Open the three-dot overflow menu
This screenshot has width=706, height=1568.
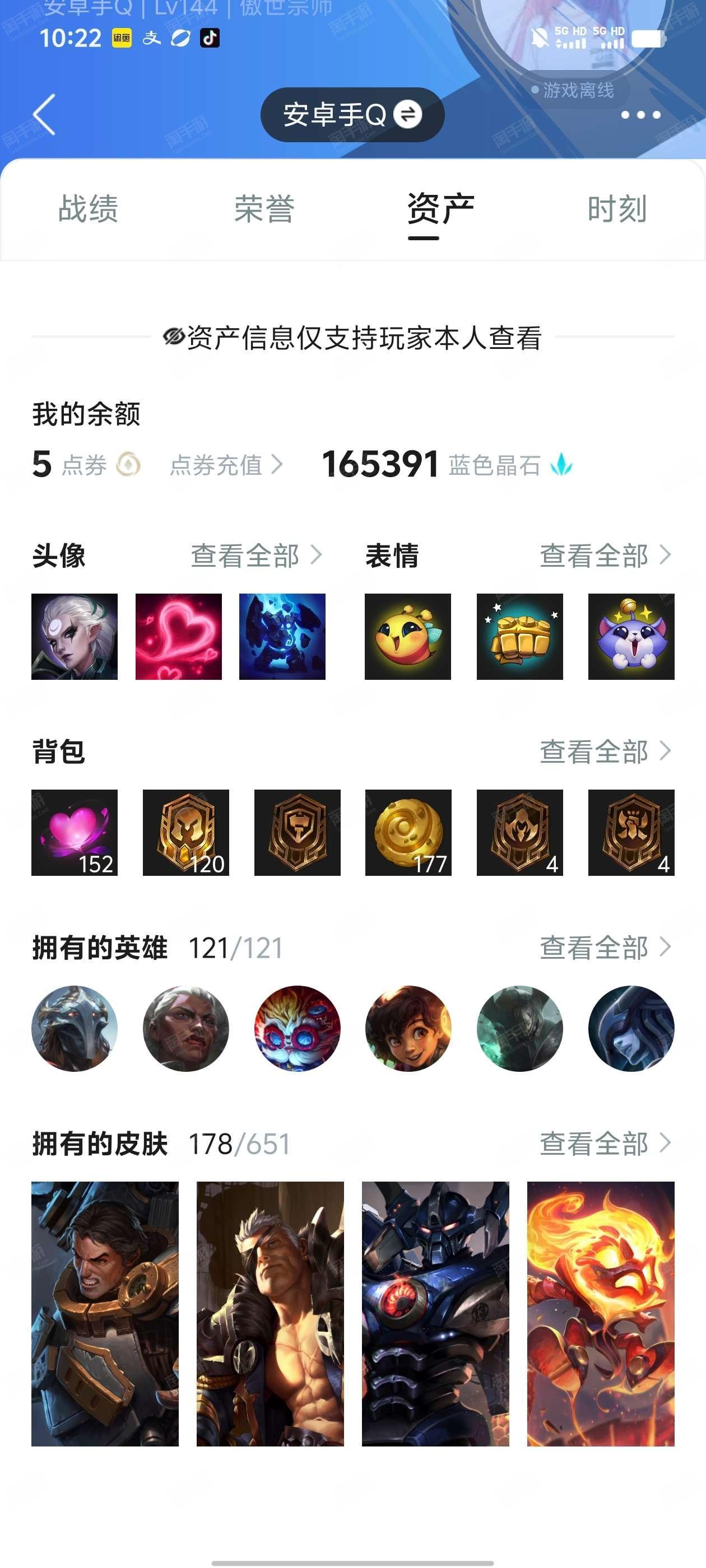(640, 114)
